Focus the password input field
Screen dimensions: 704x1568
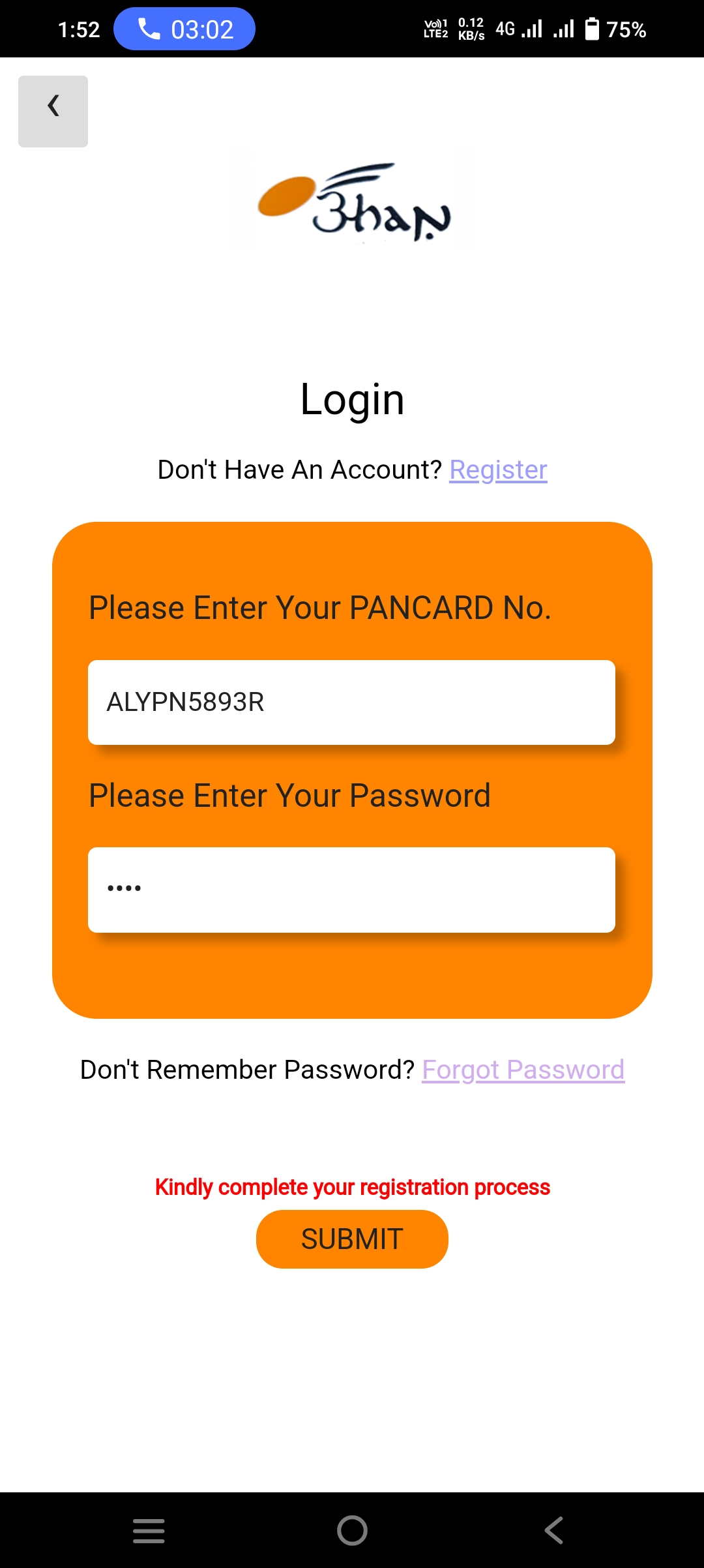(351, 890)
